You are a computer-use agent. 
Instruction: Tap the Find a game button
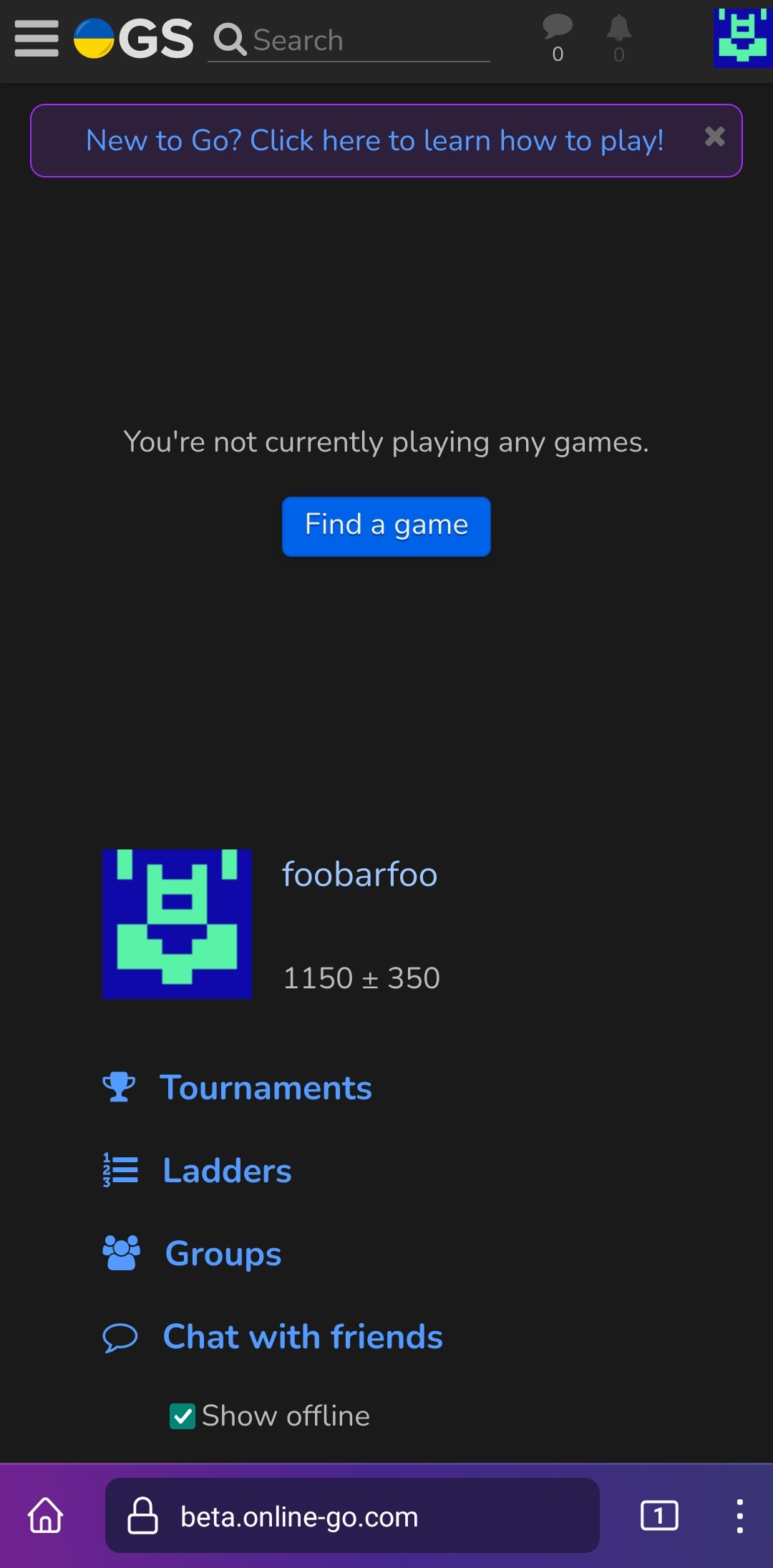pos(386,526)
